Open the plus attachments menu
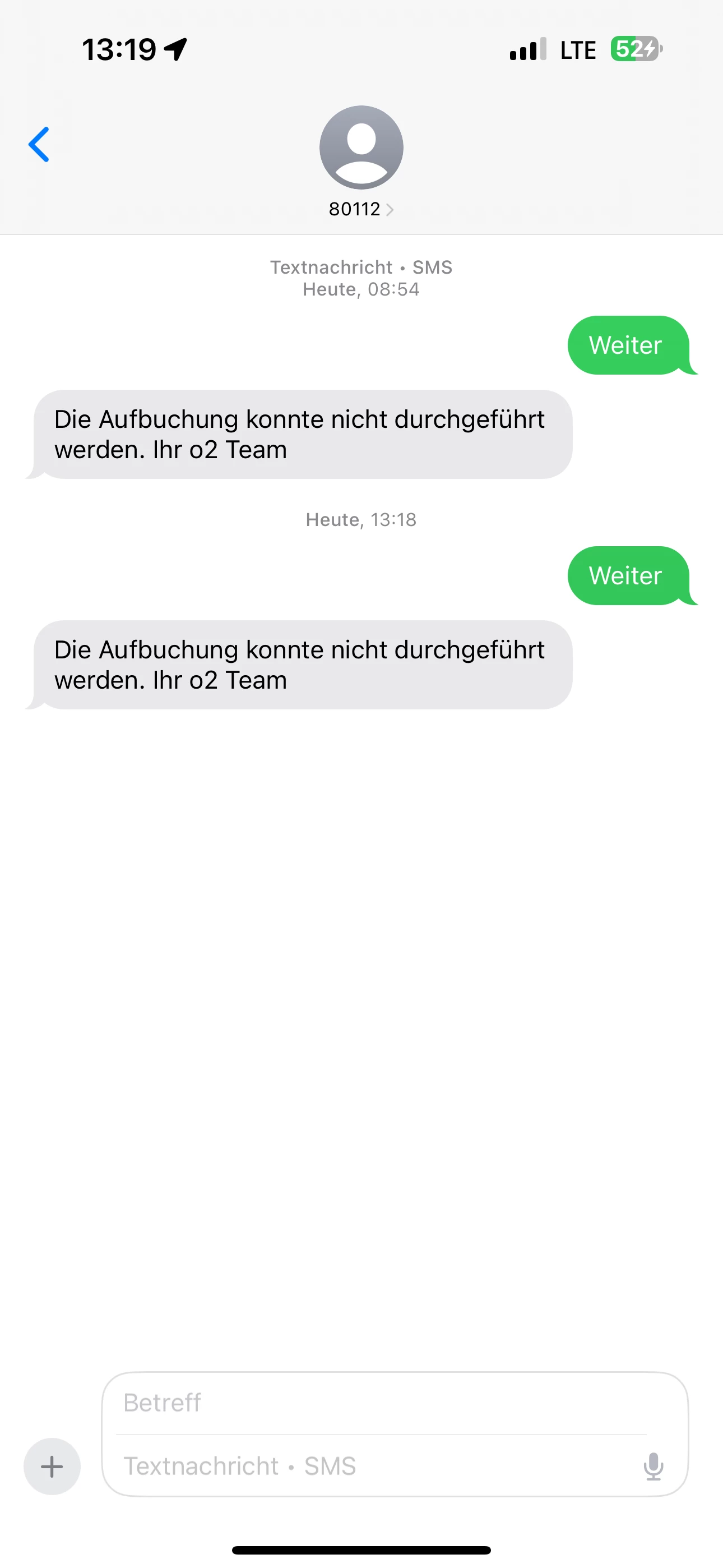Screen dimensions: 723x1568 tap(52, 1466)
